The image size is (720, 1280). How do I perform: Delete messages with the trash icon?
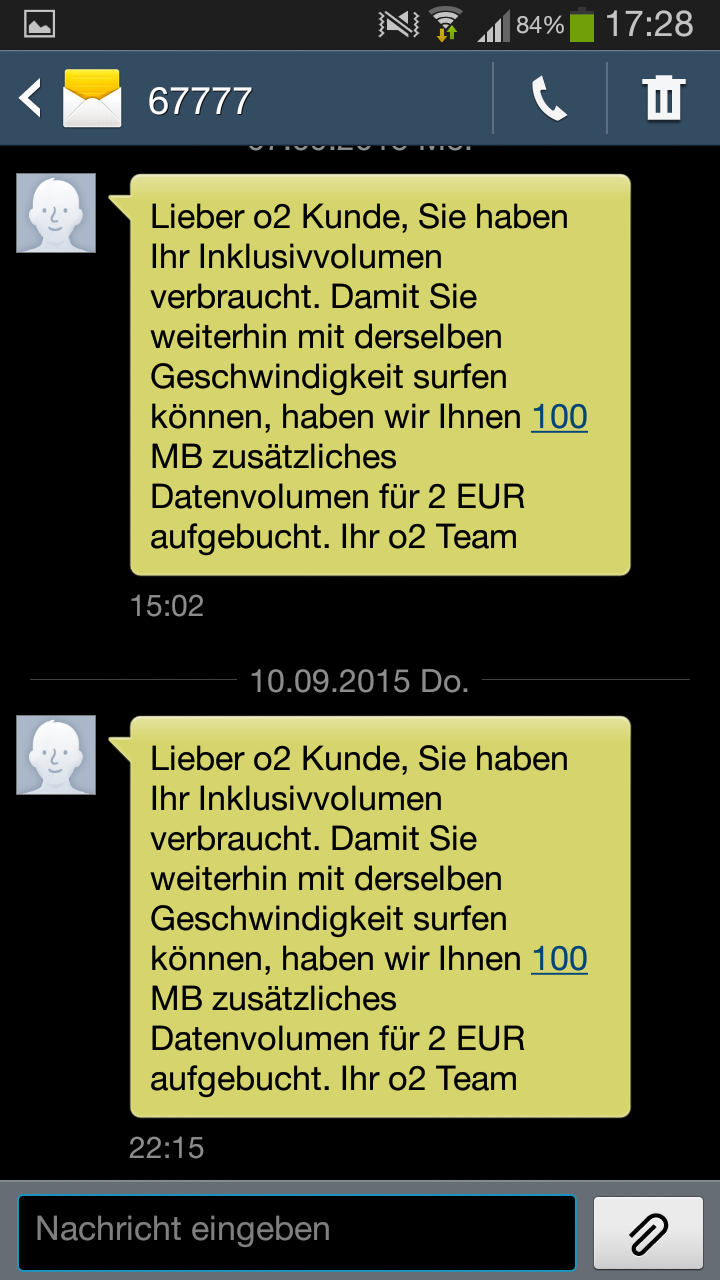tap(663, 99)
